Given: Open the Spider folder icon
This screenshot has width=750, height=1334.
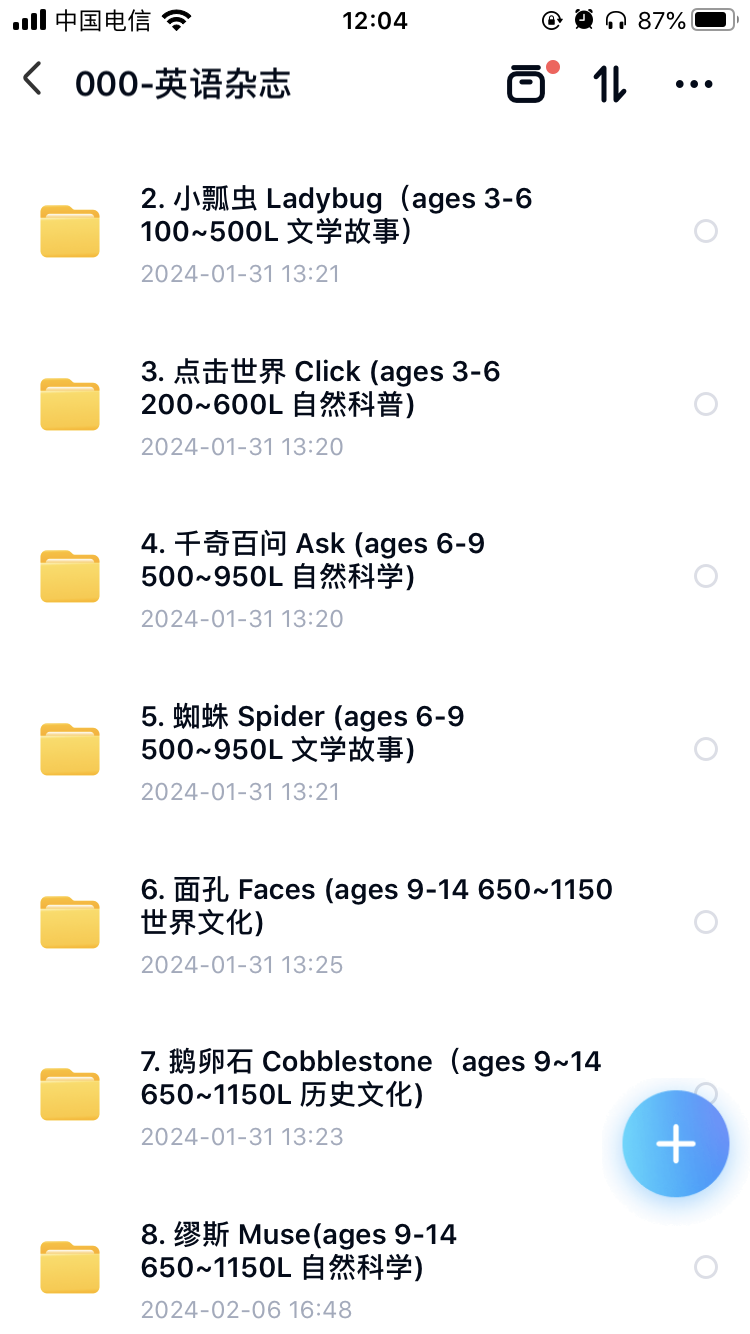Looking at the screenshot, I should coord(69,749).
